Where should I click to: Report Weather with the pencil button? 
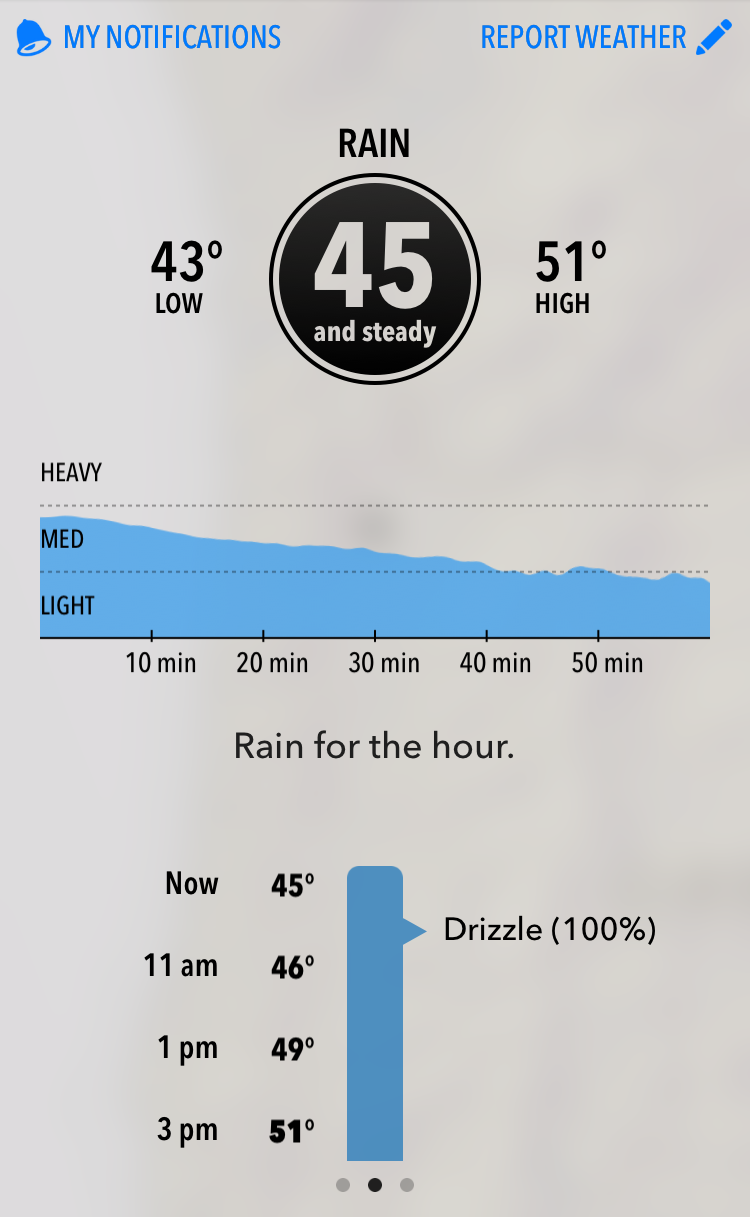[712, 38]
